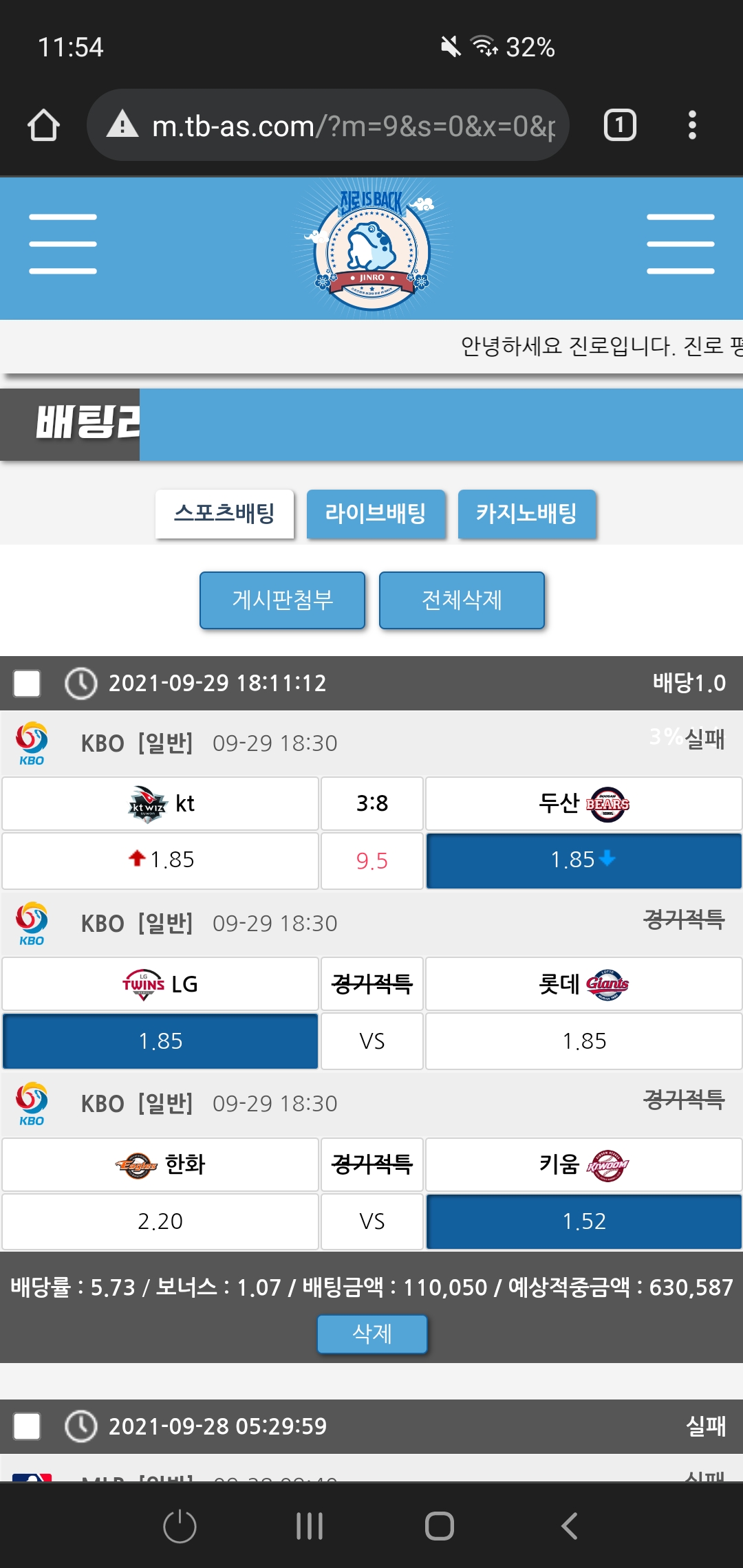Tap the 게시판첨부 button

[282, 600]
